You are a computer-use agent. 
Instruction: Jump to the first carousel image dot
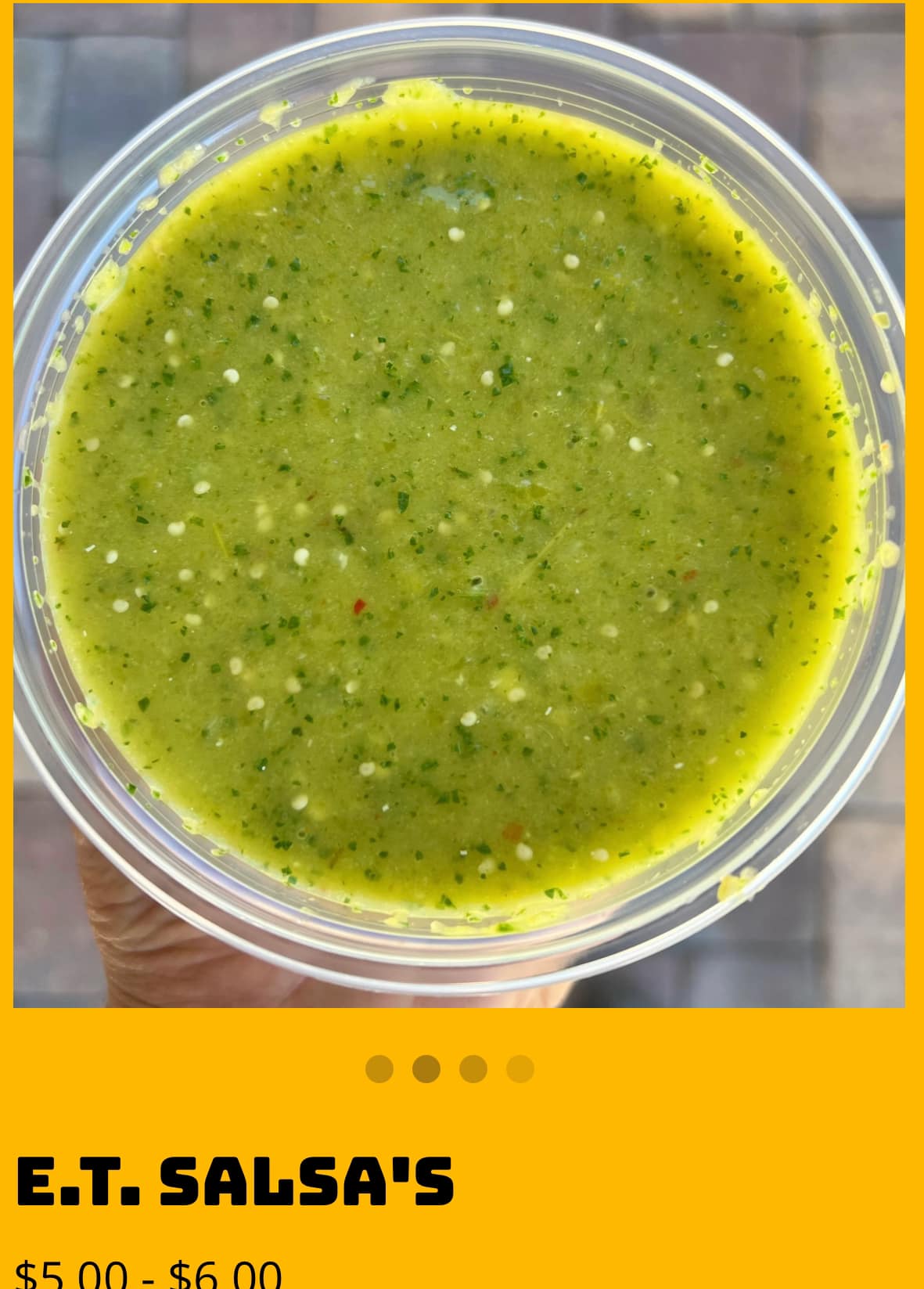(x=379, y=1068)
